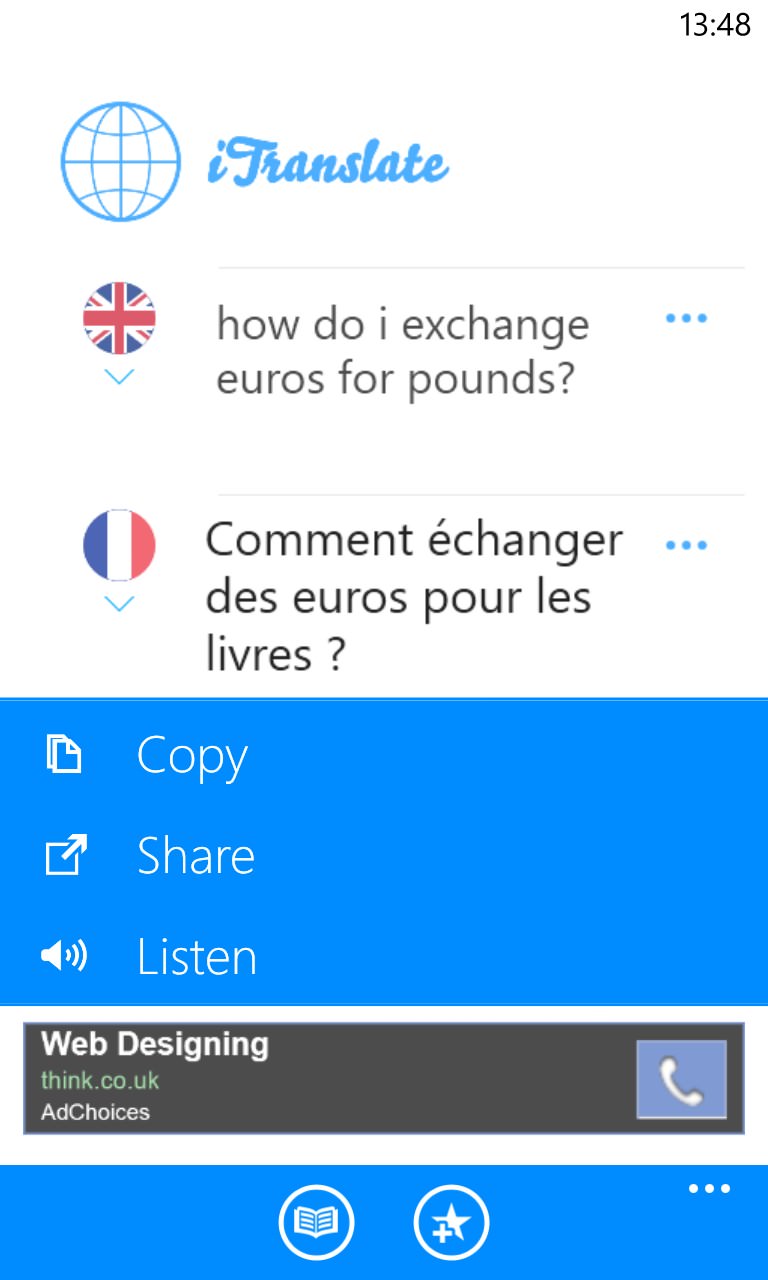Open the phrasebook book icon
The width and height of the screenshot is (768, 1280).
[316, 1222]
